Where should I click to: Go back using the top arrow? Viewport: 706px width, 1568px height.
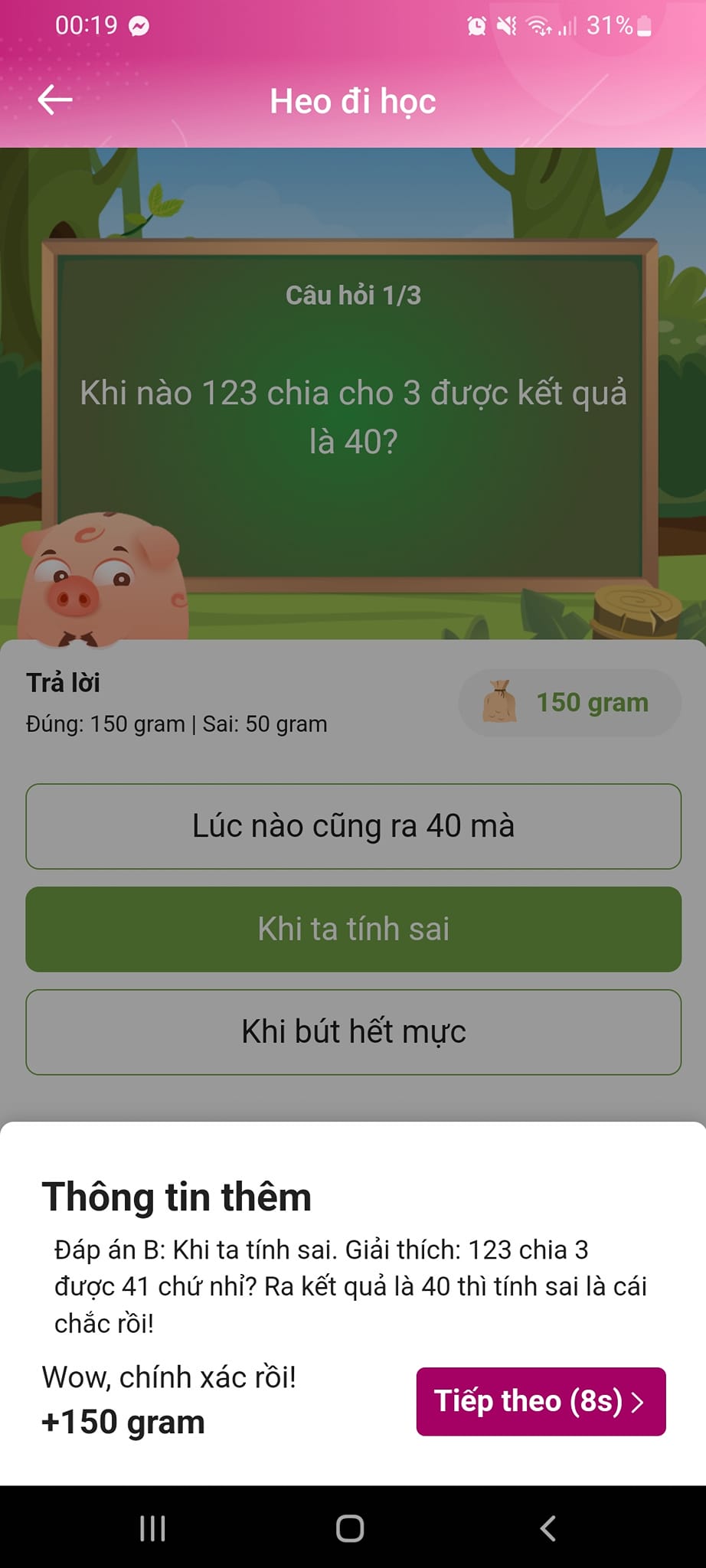(x=55, y=100)
